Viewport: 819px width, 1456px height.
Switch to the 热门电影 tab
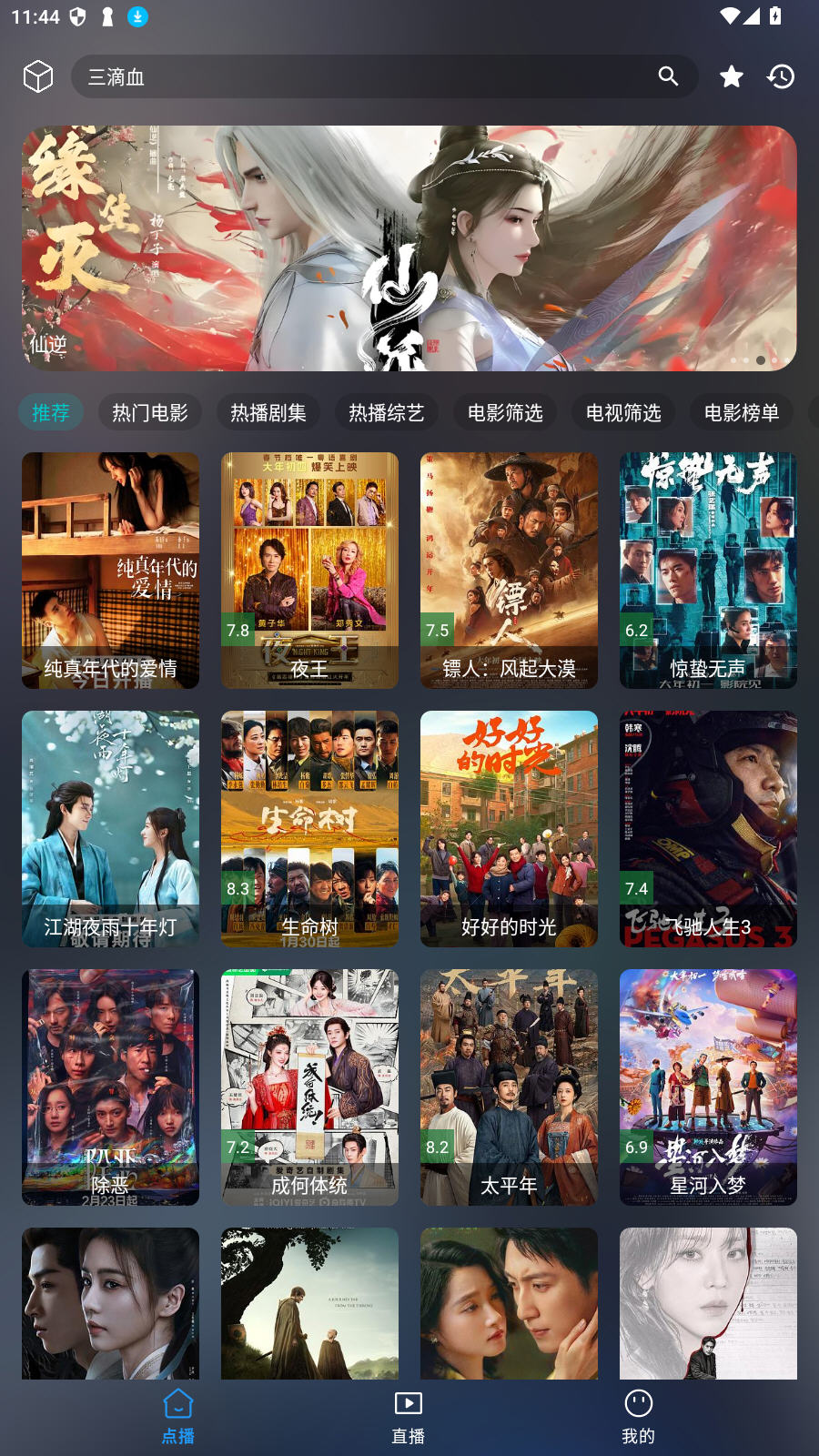click(150, 412)
